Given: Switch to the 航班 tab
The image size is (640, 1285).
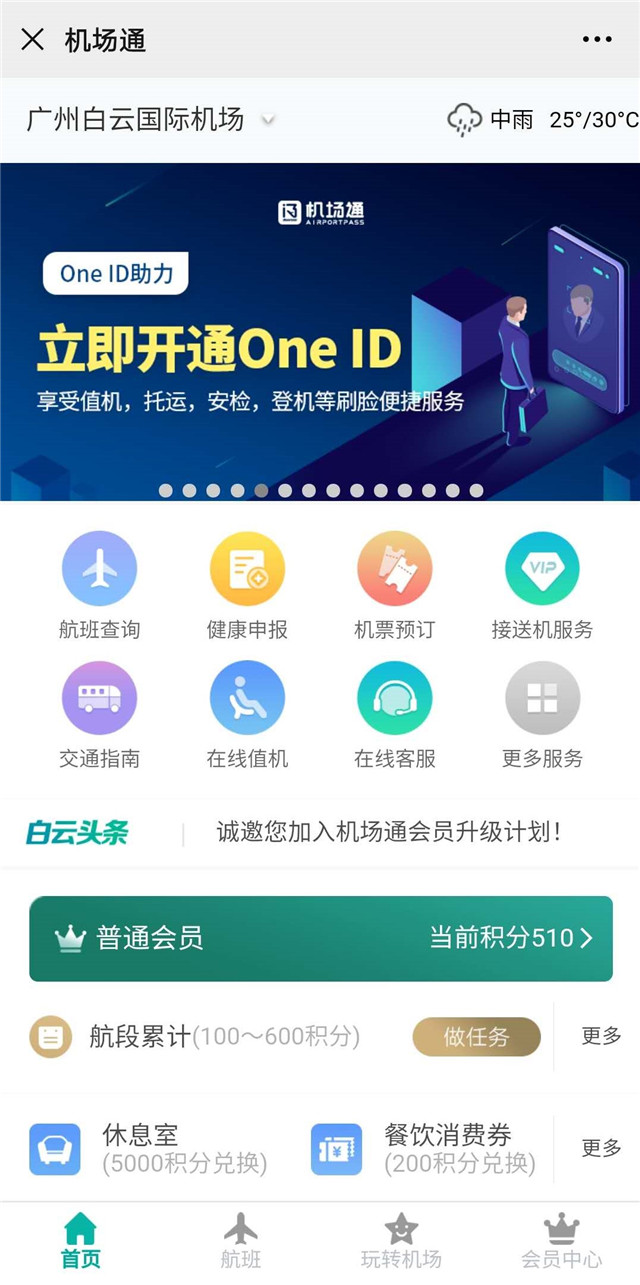Looking at the screenshot, I should click(x=240, y=1240).
